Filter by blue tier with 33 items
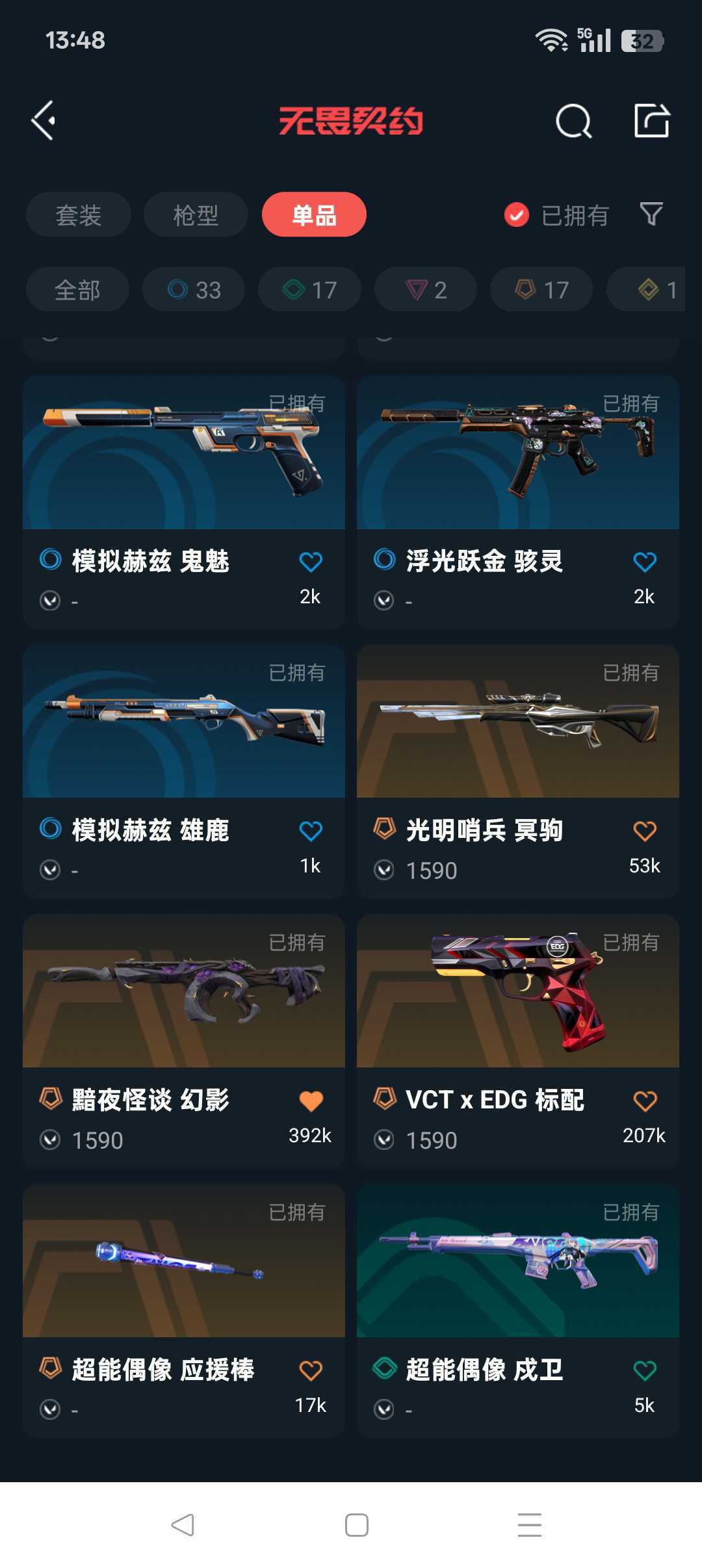The width and height of the screenshot is (702, 1568). tap(194, 289)
